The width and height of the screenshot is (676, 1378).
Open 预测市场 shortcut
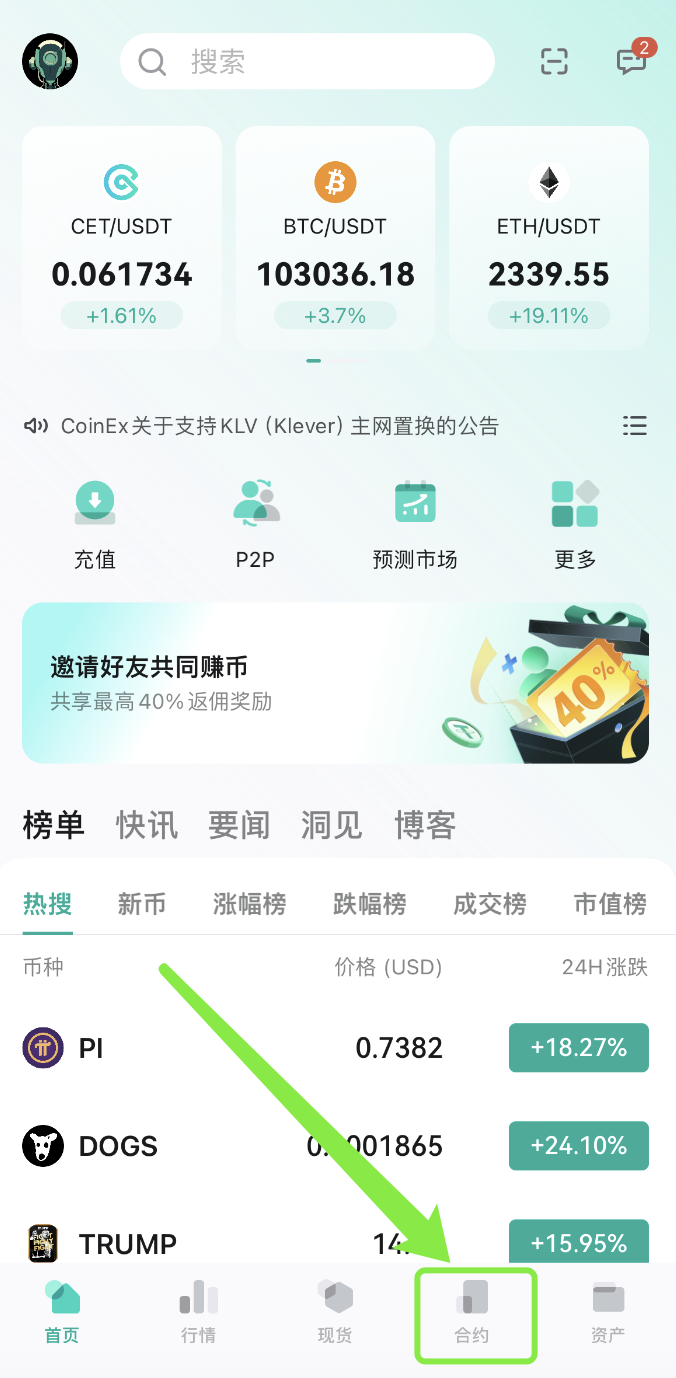coord(415,524)
